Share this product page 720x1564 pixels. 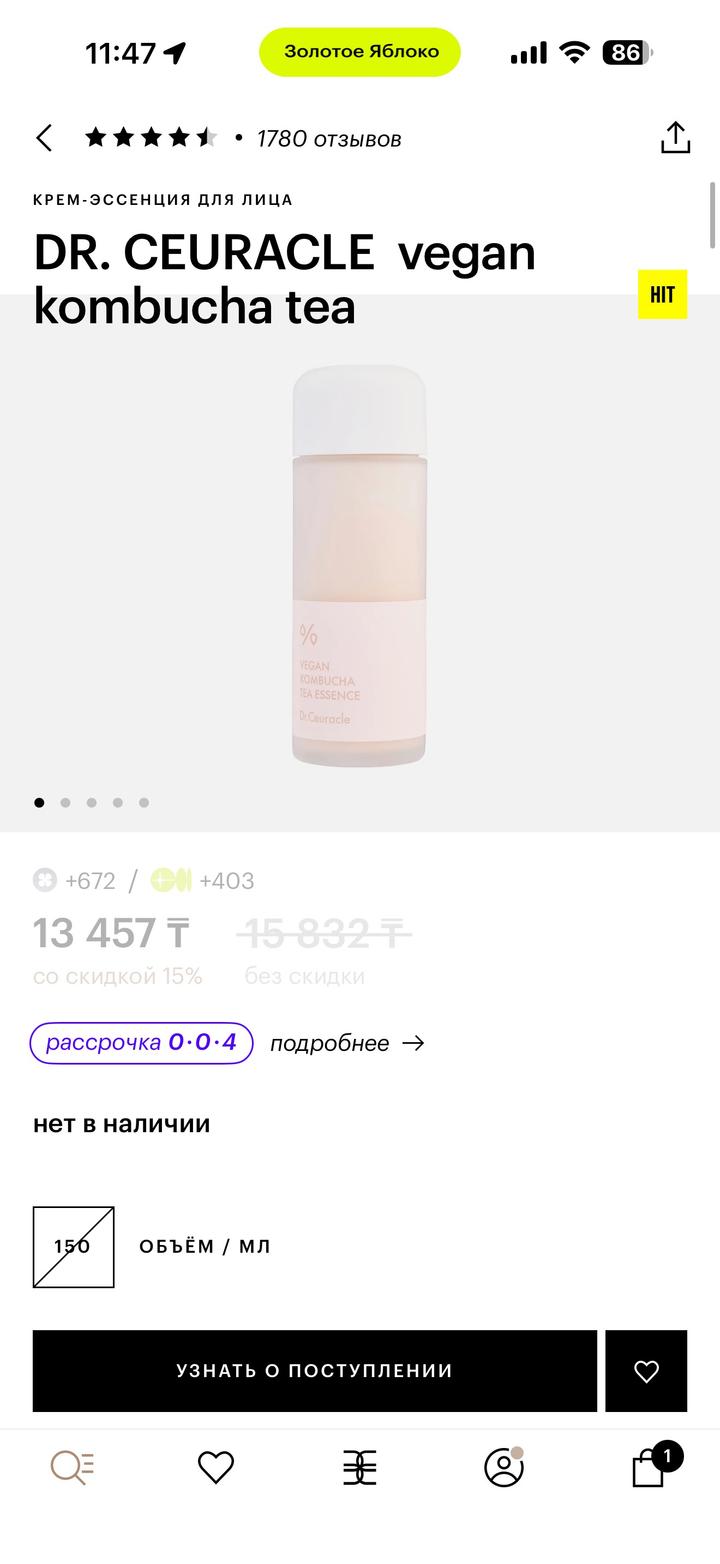click(x=676, y=138)
